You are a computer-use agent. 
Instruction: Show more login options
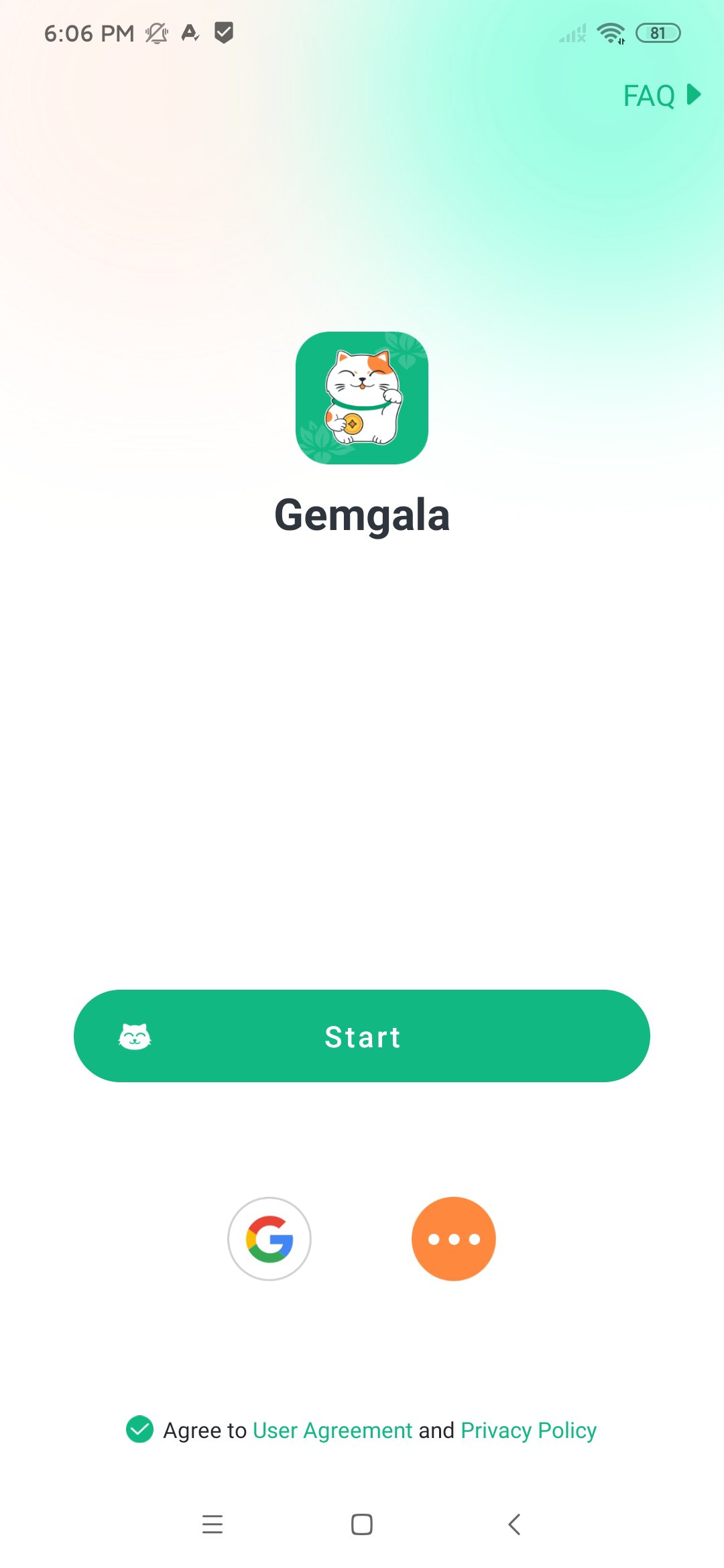coord(454,1239)
